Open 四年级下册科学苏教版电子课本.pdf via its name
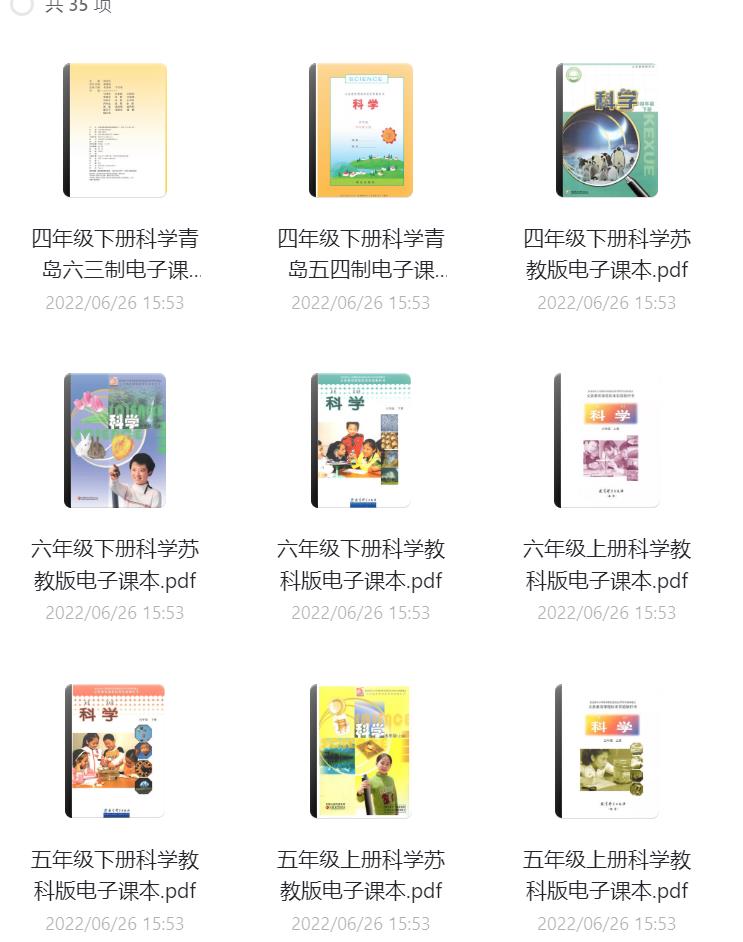 (606, 253)
